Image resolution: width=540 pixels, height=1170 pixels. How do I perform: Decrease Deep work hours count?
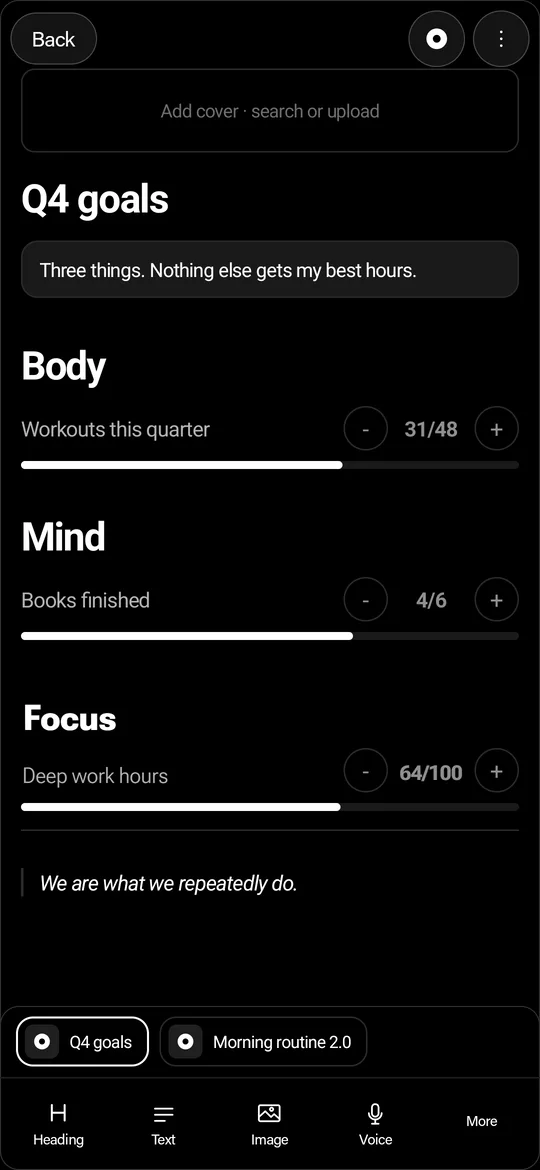365,772
